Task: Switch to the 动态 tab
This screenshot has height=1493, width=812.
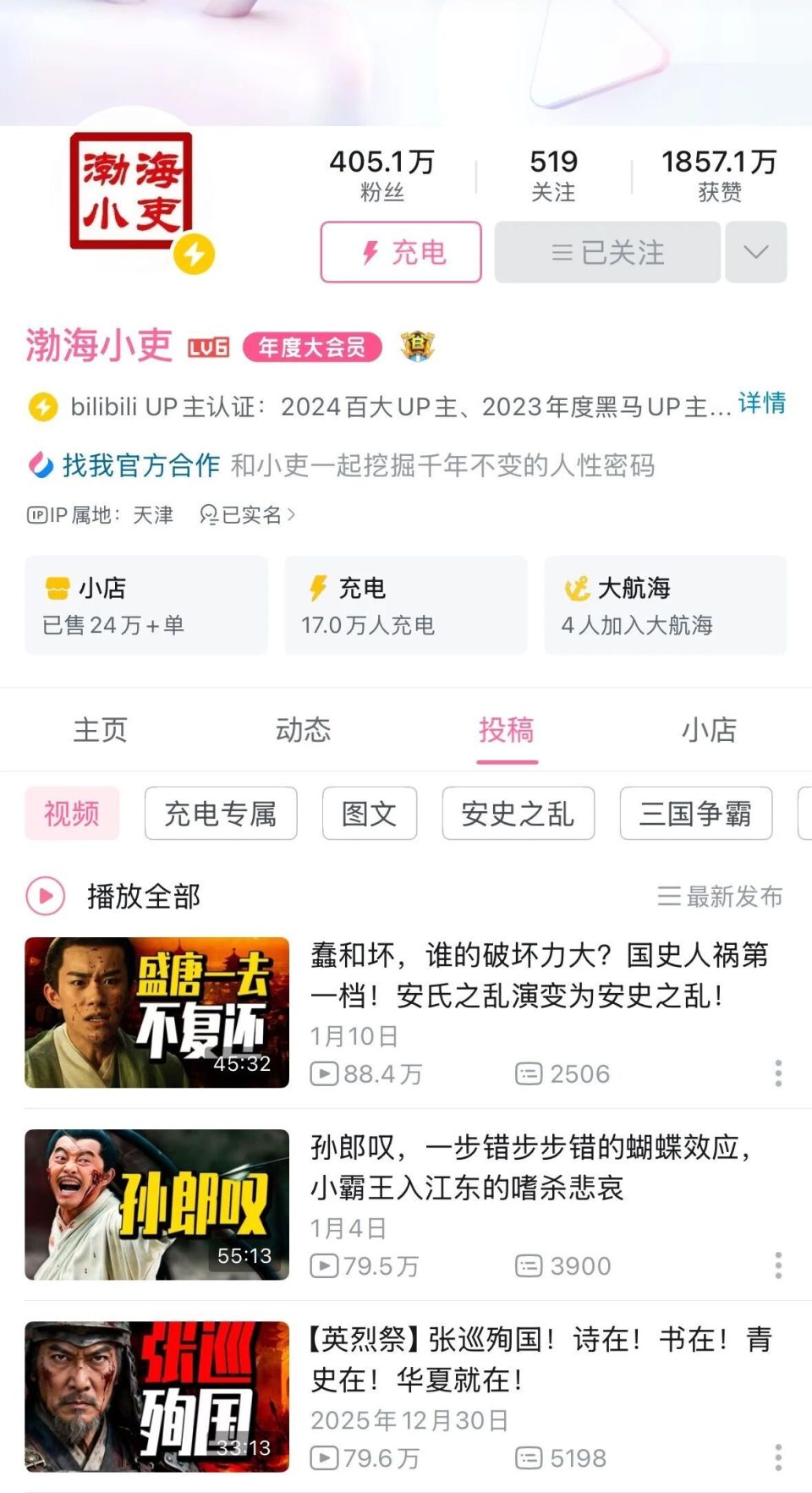Action: tap(305, 730)
